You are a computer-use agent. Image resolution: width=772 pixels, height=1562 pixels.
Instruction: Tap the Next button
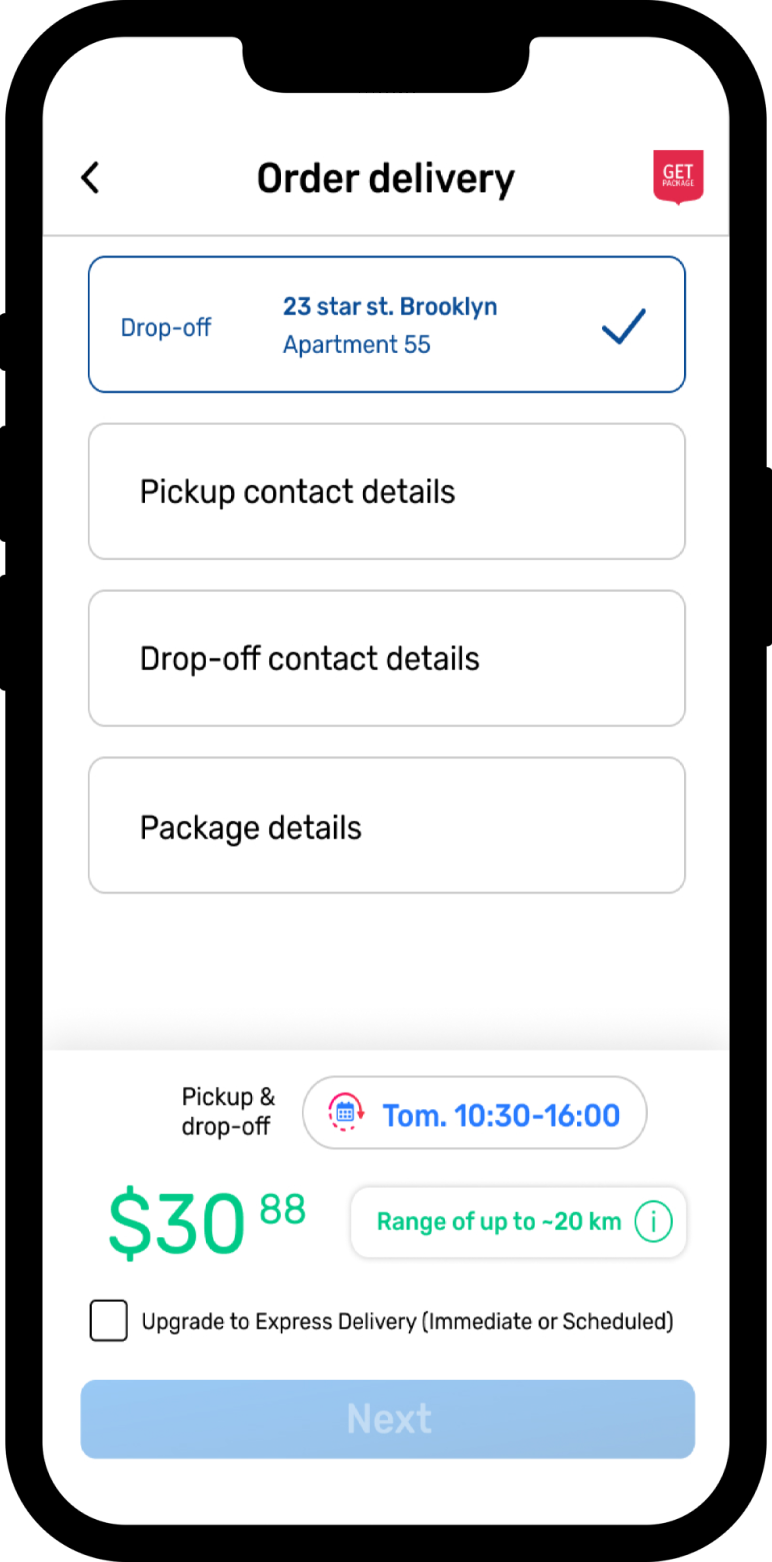387,1419
